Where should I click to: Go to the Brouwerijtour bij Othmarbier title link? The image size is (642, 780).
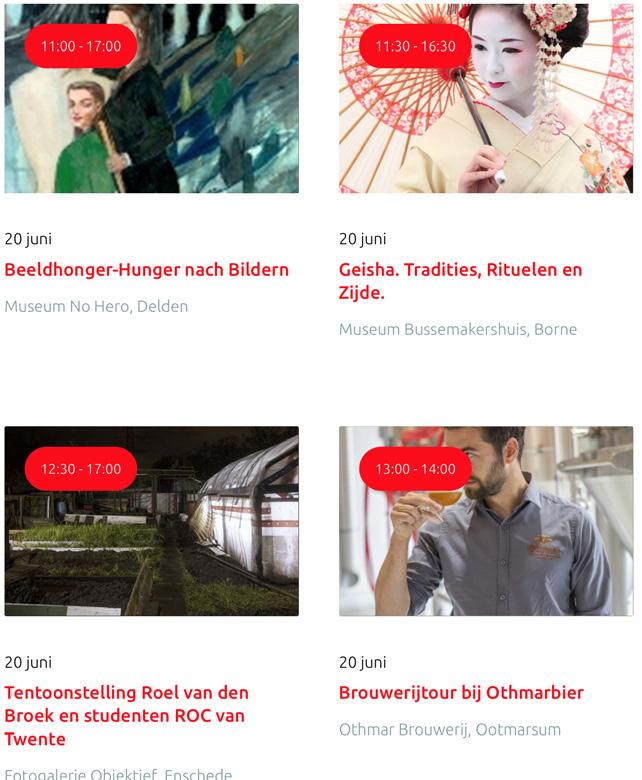point(461,692)
